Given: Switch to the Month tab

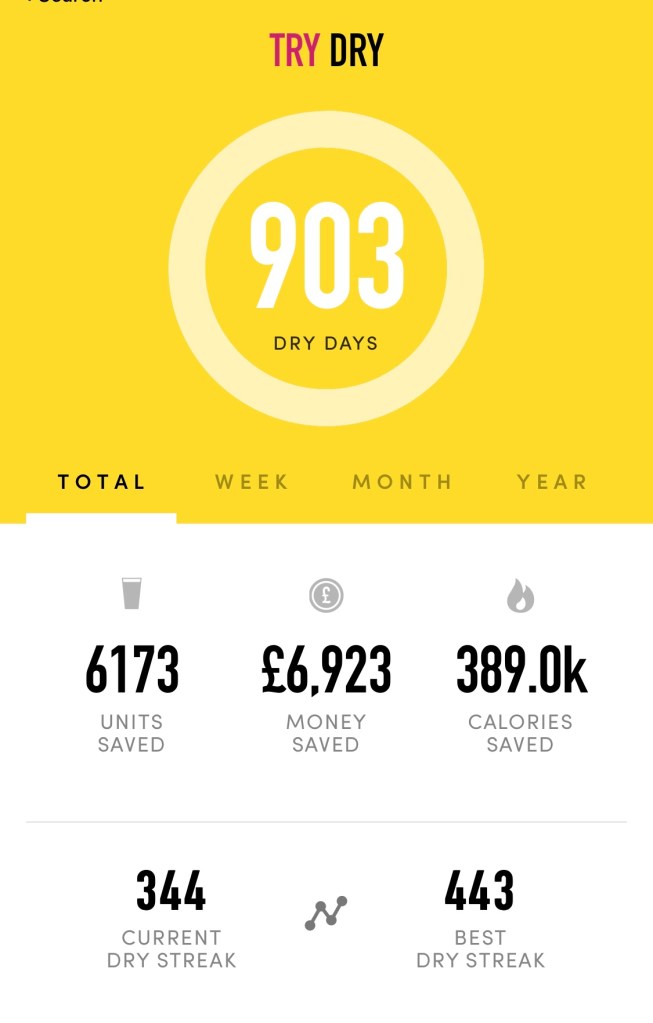Looking at the screenshot, I should [402, 482].
